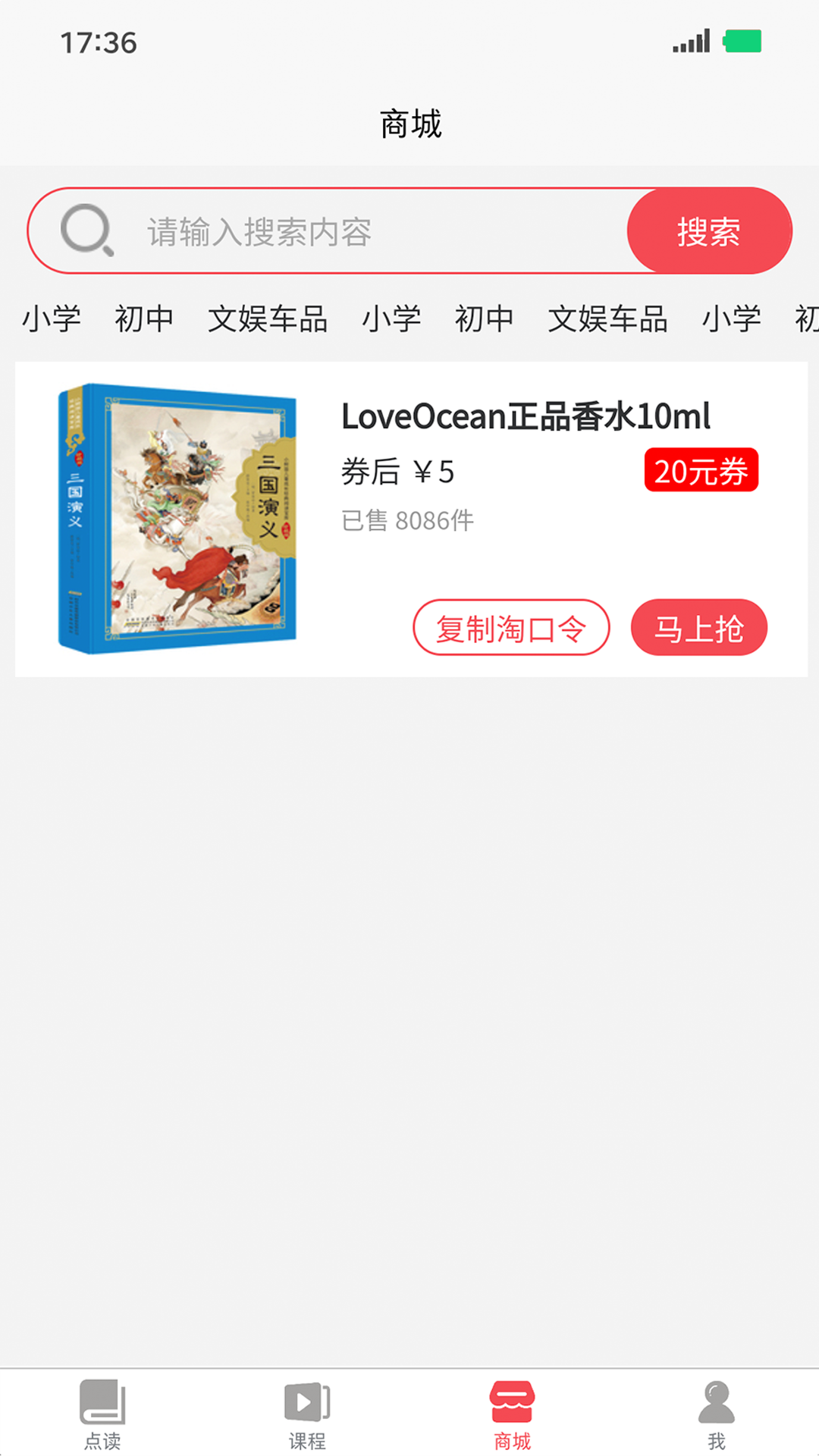The width and height of the screenshot is (819, 1456).
Task: Open the LoveOcean正品香水10ml product title
Action: click(525, 416)
